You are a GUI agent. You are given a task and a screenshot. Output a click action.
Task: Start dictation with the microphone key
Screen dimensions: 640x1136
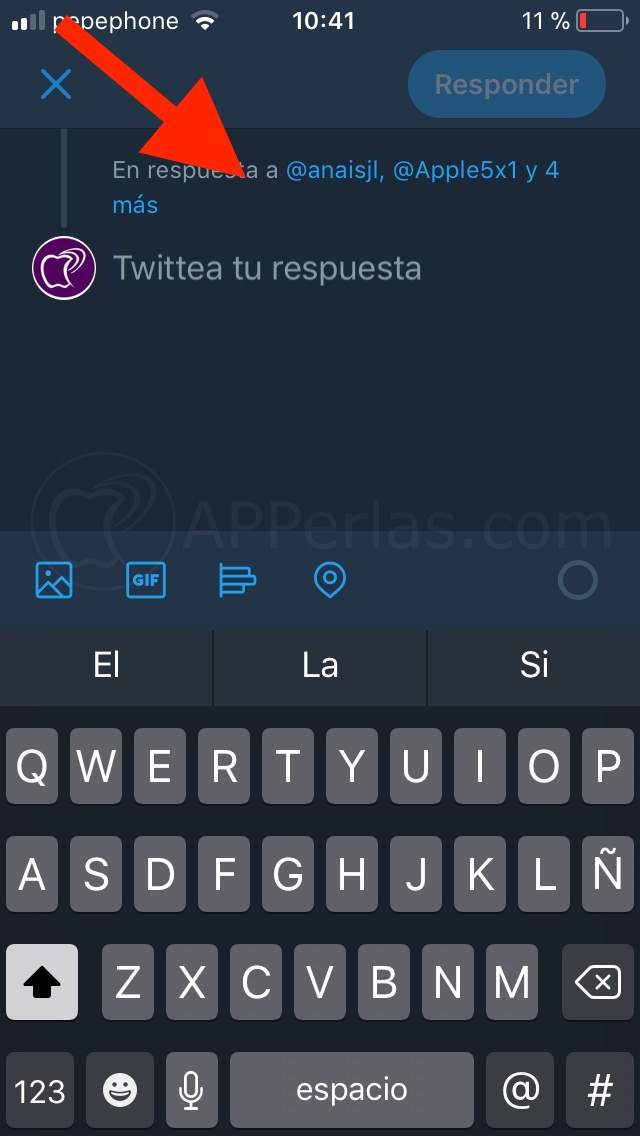190,1090
